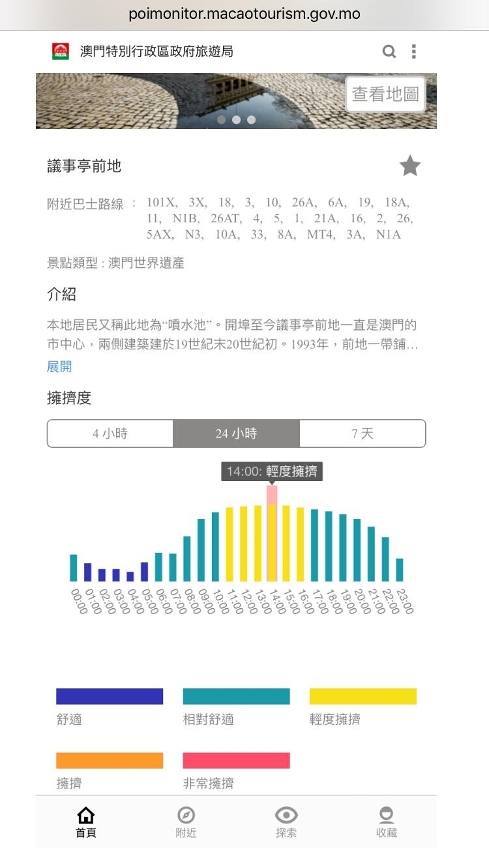
Task: Open the 附近 nearby tab
Action: coord(186,822)
